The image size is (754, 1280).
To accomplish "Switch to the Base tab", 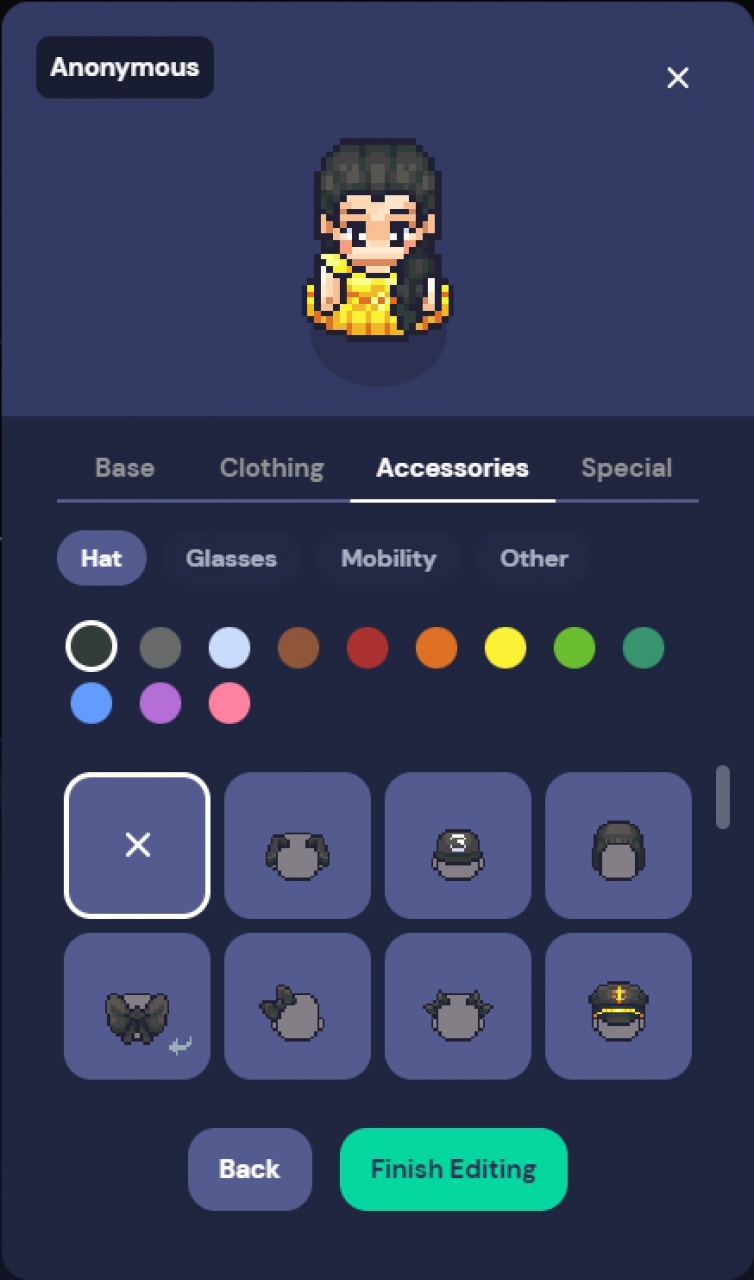I will pyautogui.click(x=125, y=468).
